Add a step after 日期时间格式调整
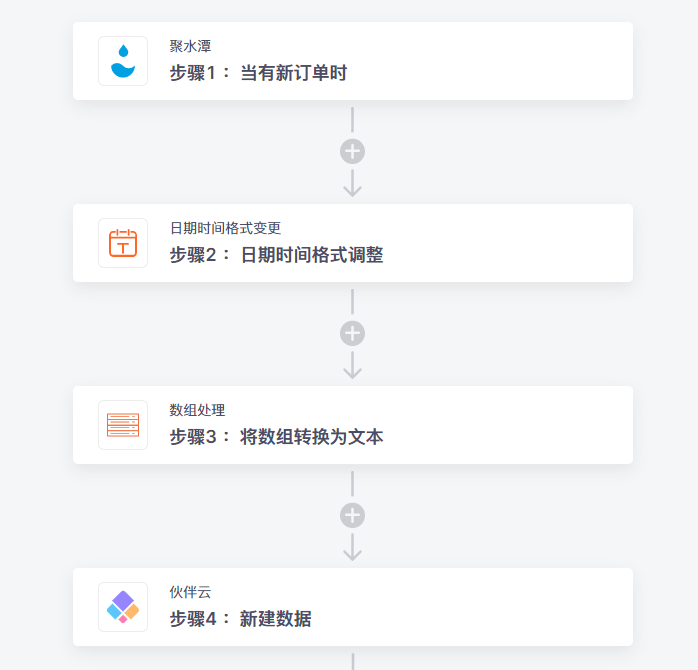698x670 pixels. 352,334
